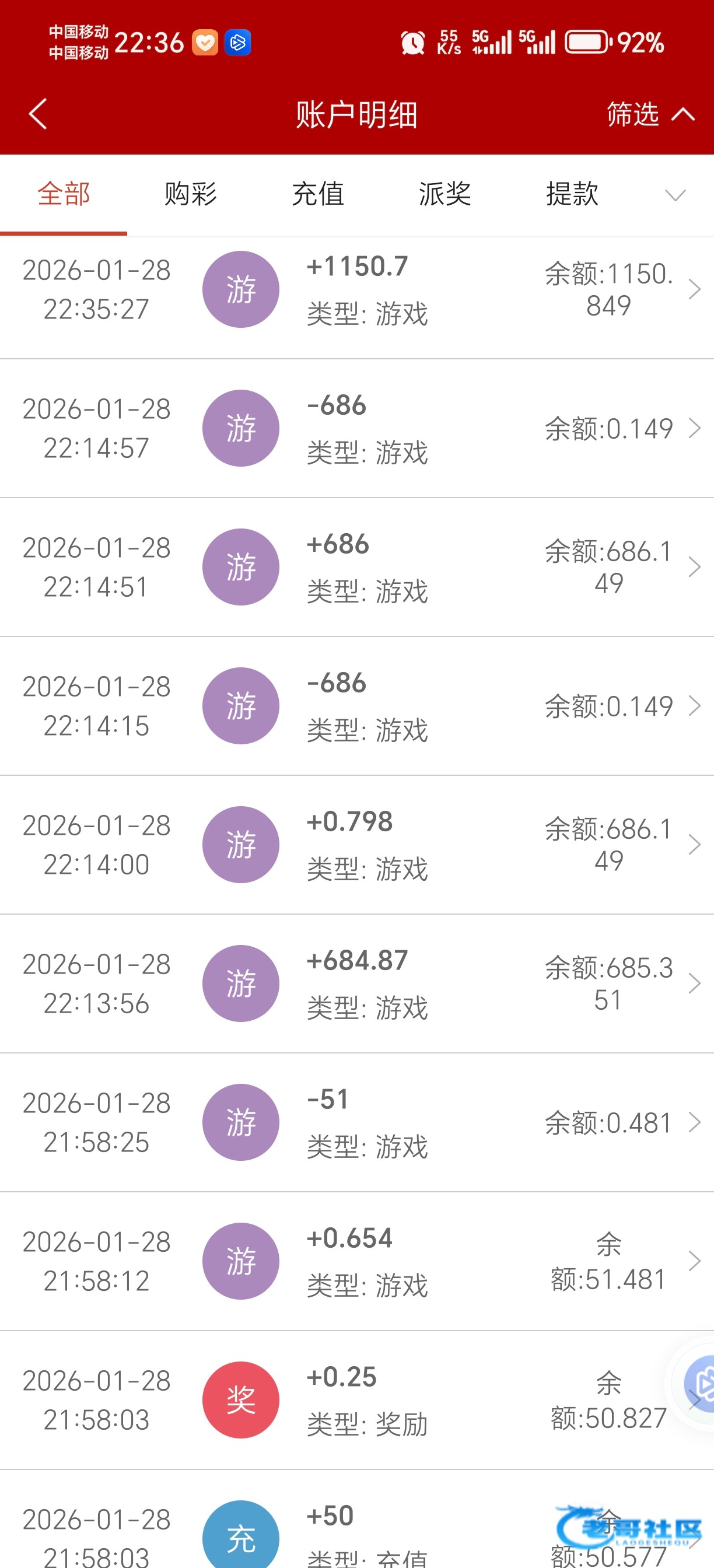Image resolution: width=714 pixels, height=1568 pixels.
Task: Go back from 账户明细 page
Action: click(x=38, y=114)
